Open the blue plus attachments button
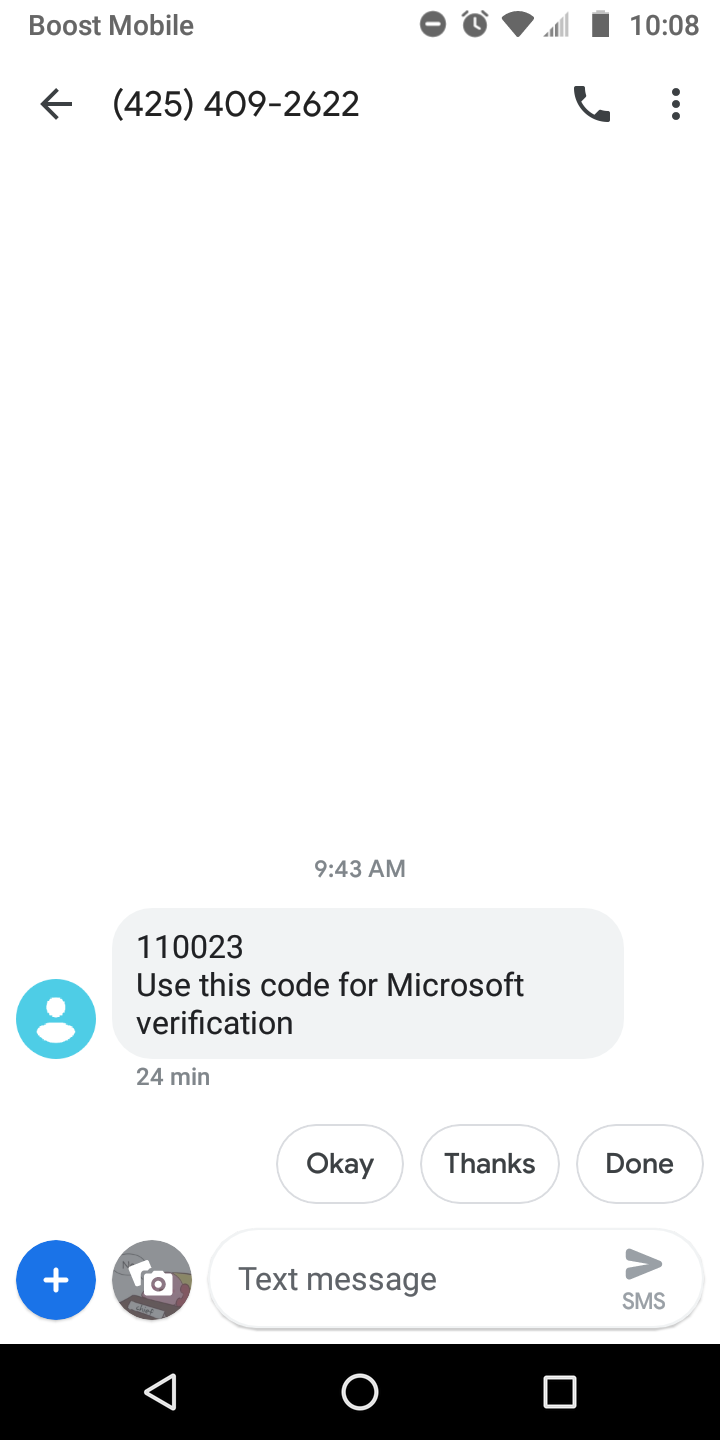 click(56, 1280)
